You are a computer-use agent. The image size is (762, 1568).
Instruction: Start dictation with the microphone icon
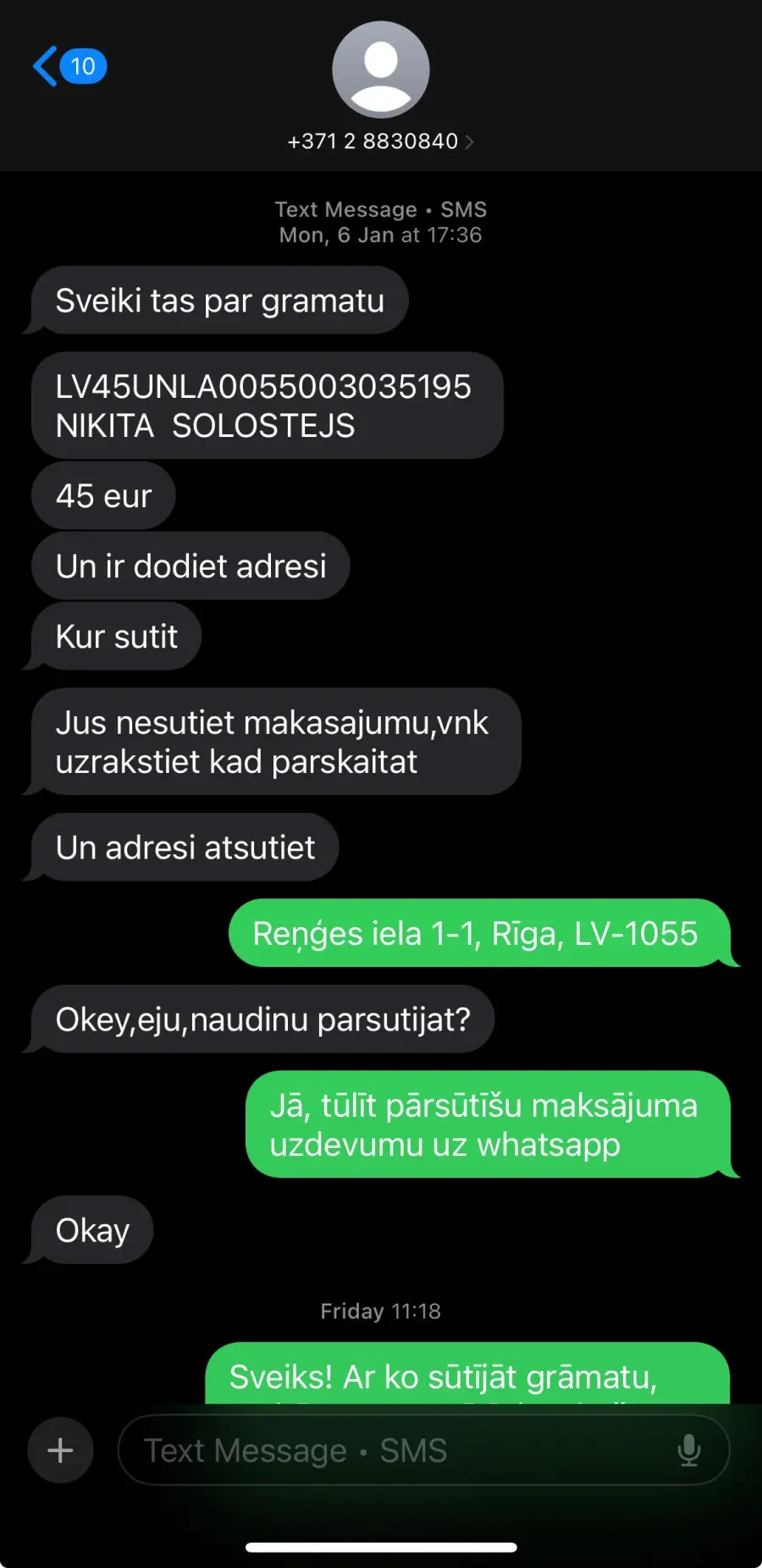click(689, 1450)
